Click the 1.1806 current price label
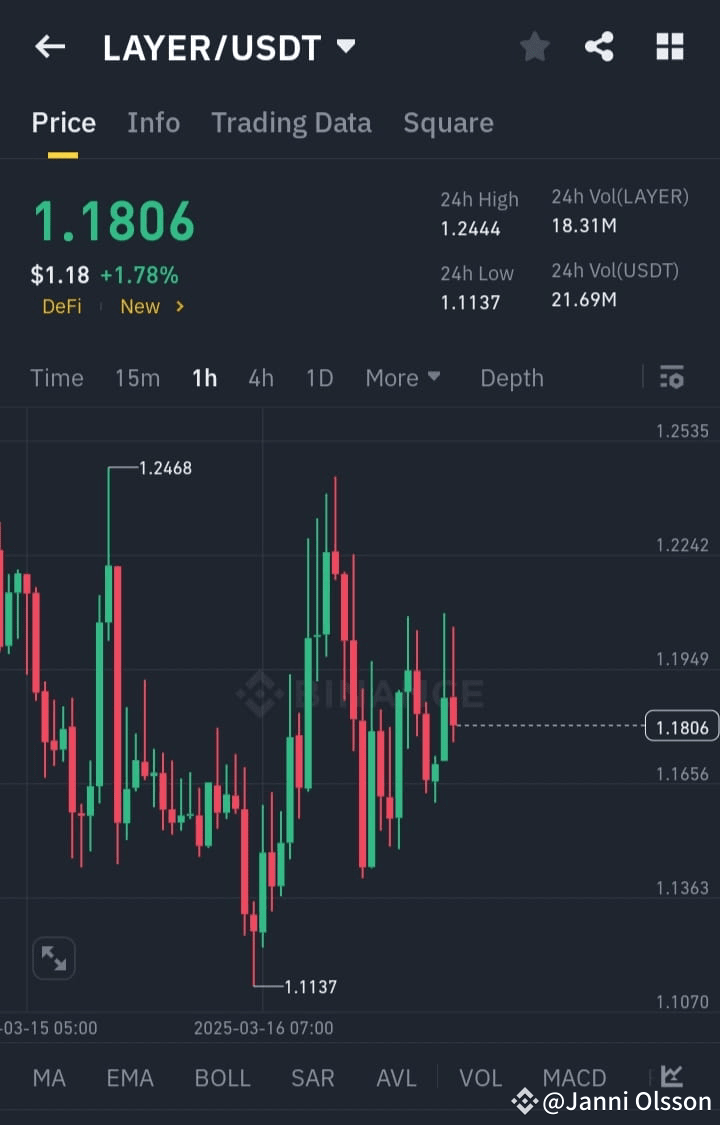 pos(682,727)
